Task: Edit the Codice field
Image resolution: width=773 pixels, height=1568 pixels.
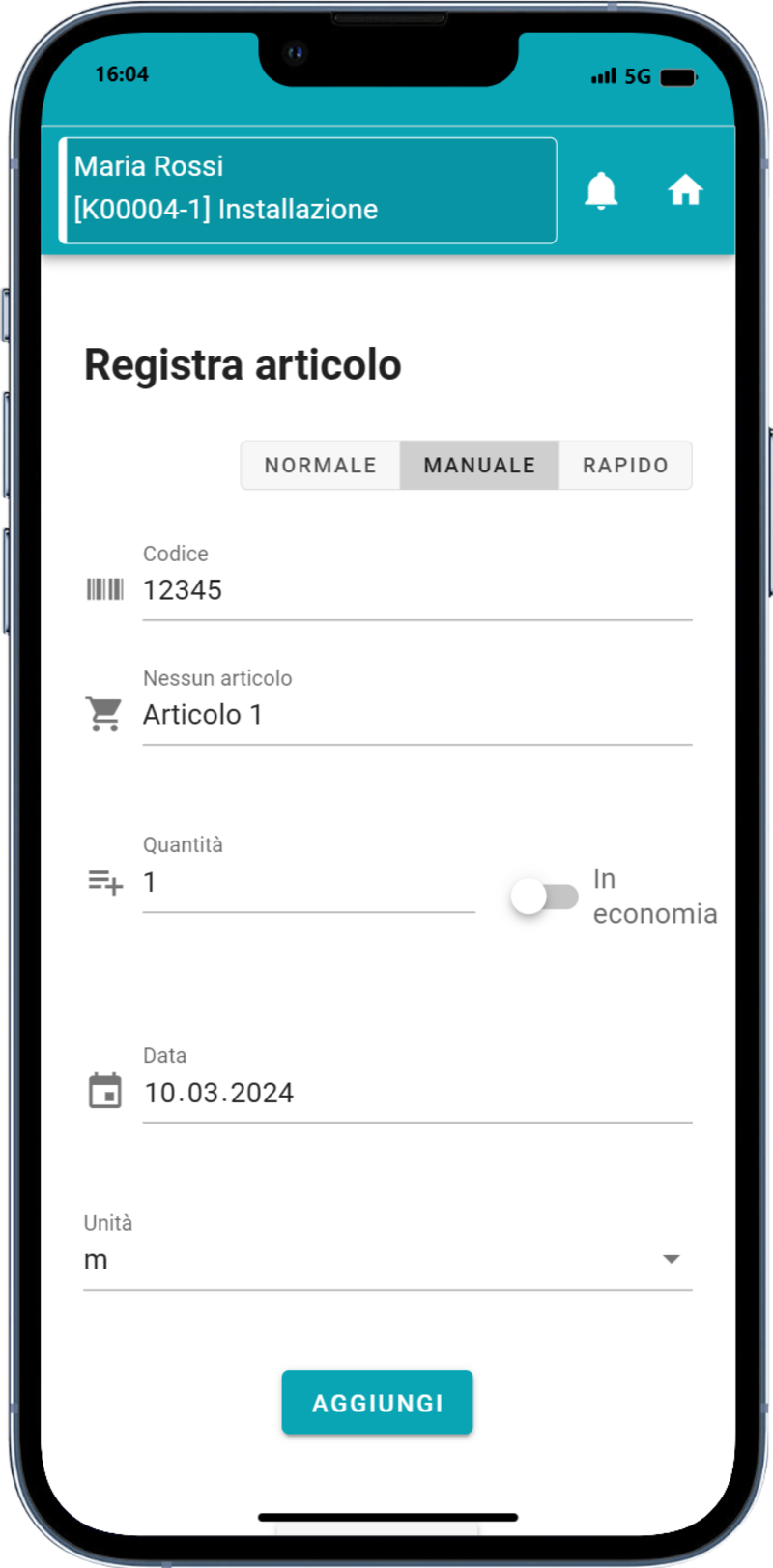Action: pos(415,590)
